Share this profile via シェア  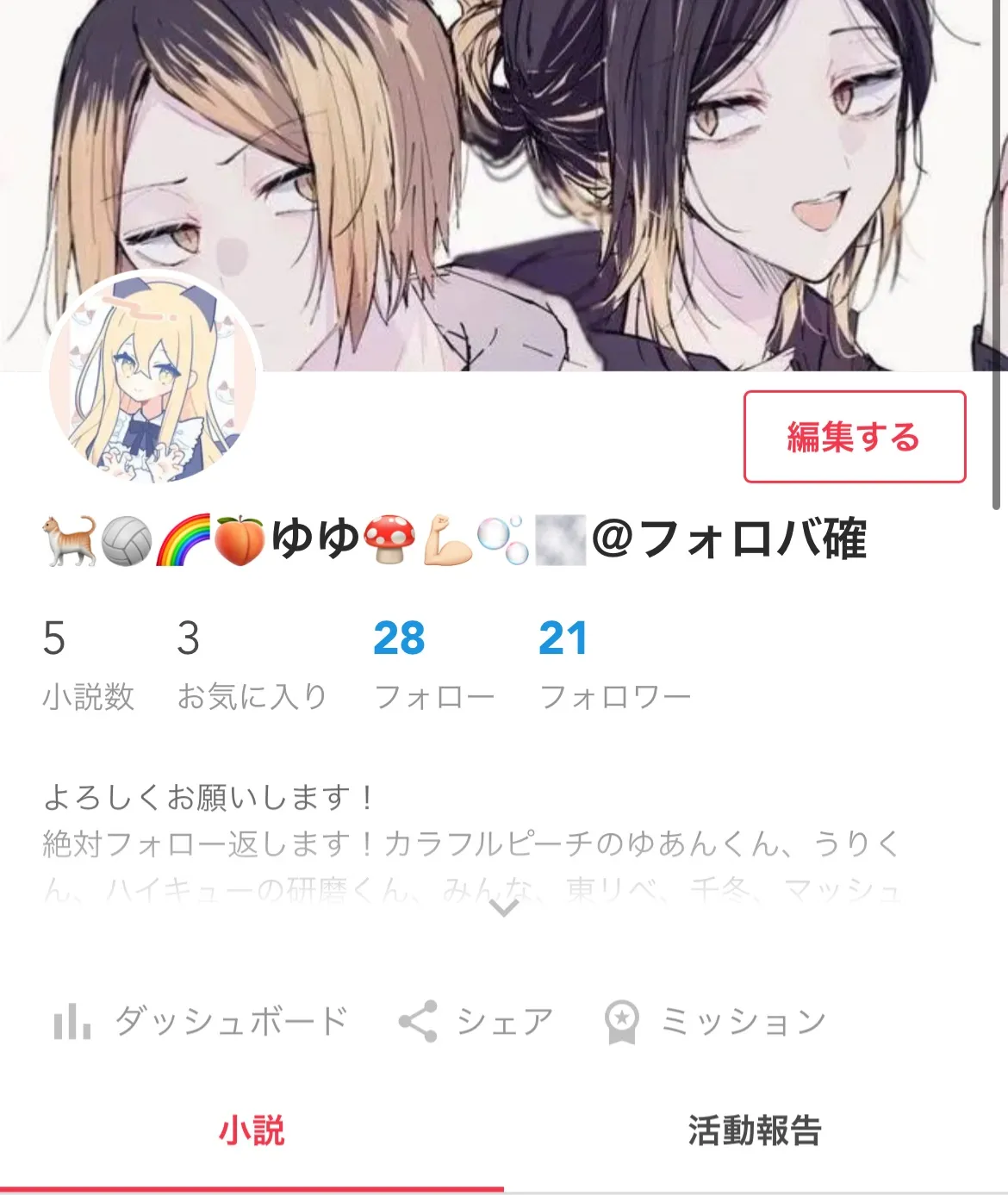476,1022
